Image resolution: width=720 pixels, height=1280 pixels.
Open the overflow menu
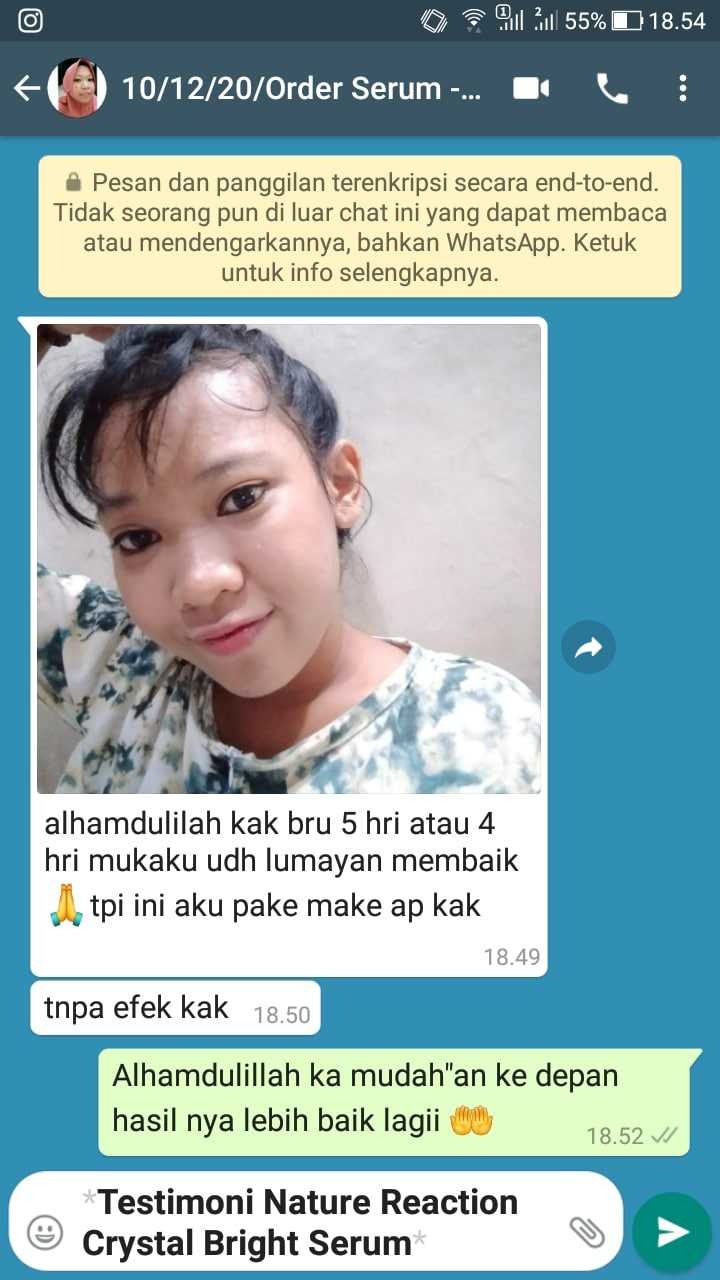coord(683,89)
